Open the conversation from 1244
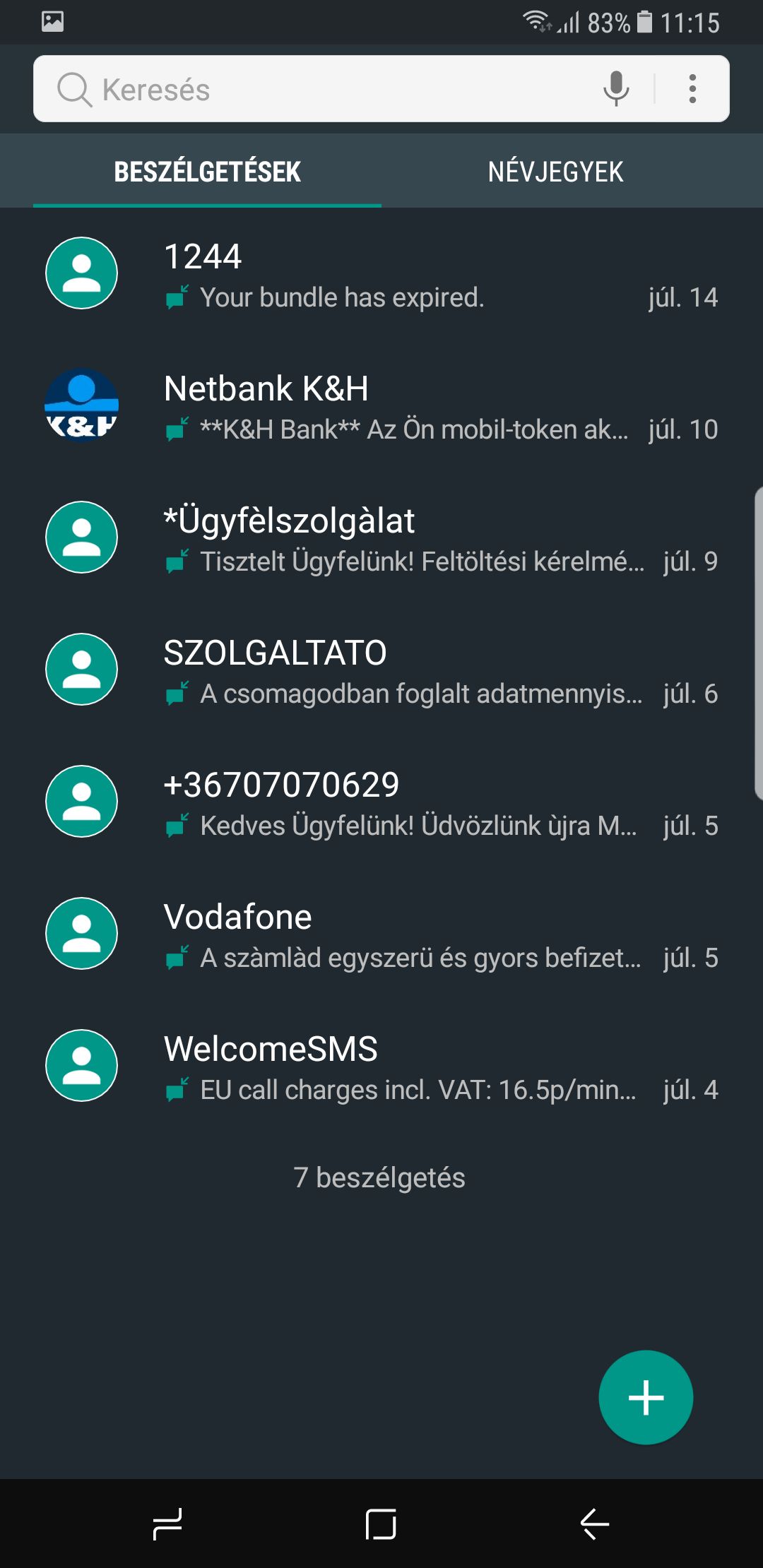763x1568 pixels. point(381,273)
